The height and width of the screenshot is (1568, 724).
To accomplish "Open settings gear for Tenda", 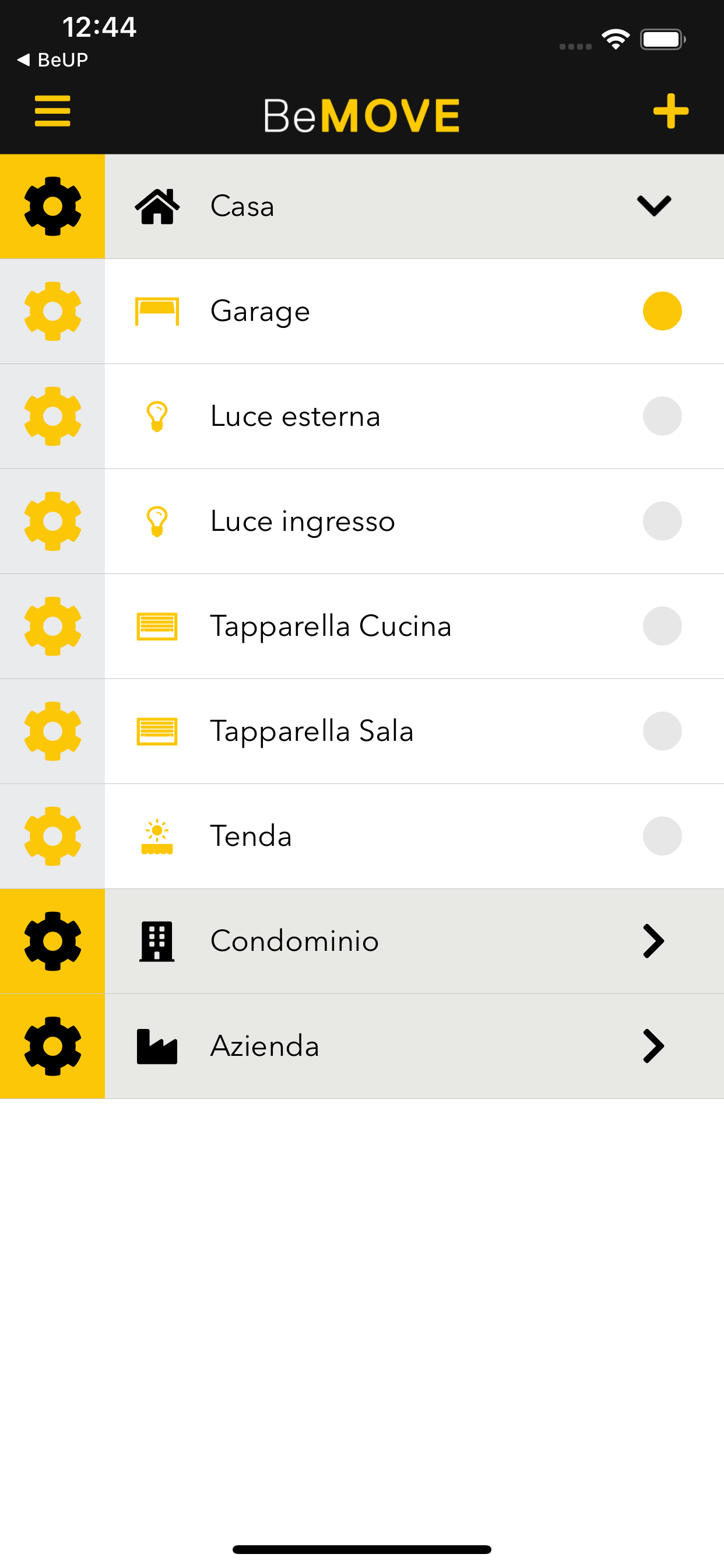I will pos(52,836).
